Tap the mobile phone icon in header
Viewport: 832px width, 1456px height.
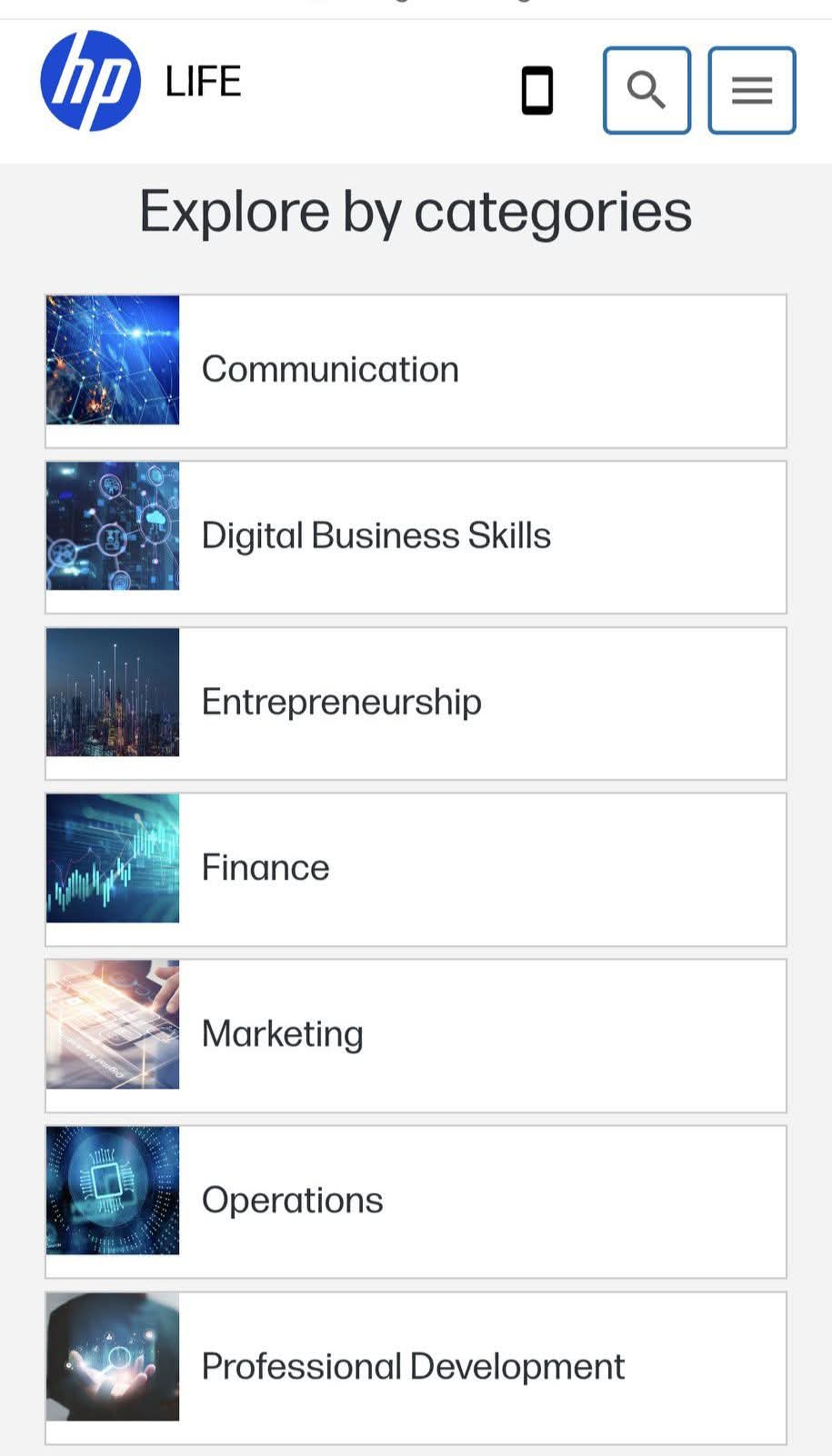coord(536,90)
